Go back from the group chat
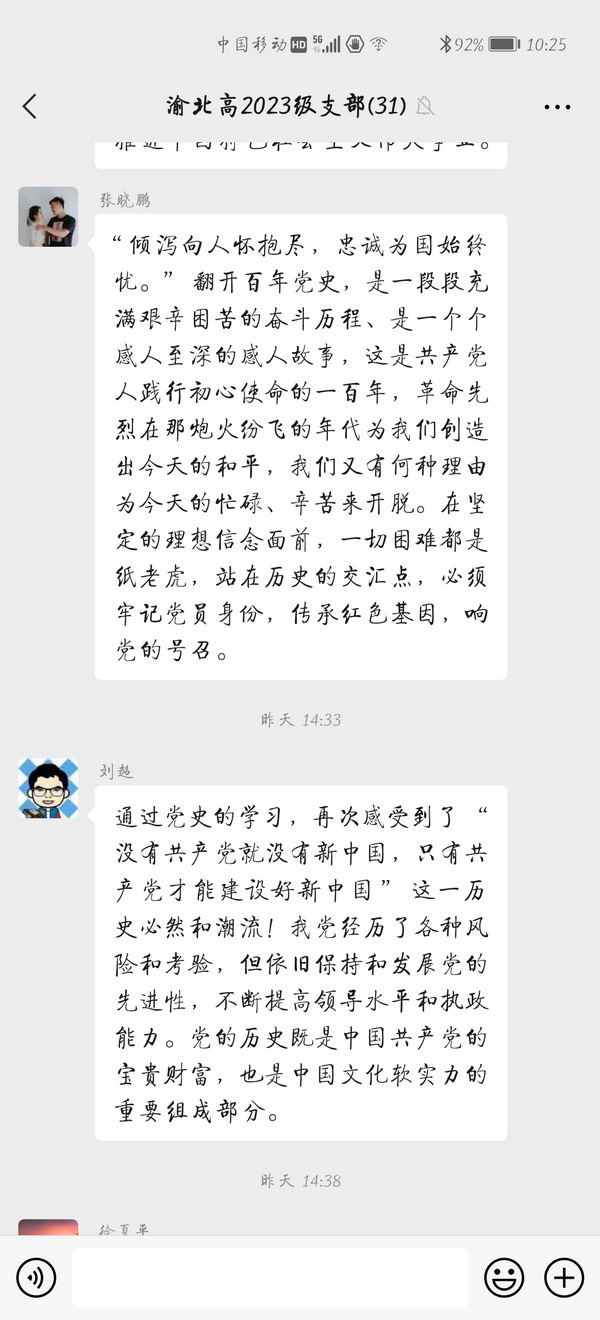 point(30,106)
